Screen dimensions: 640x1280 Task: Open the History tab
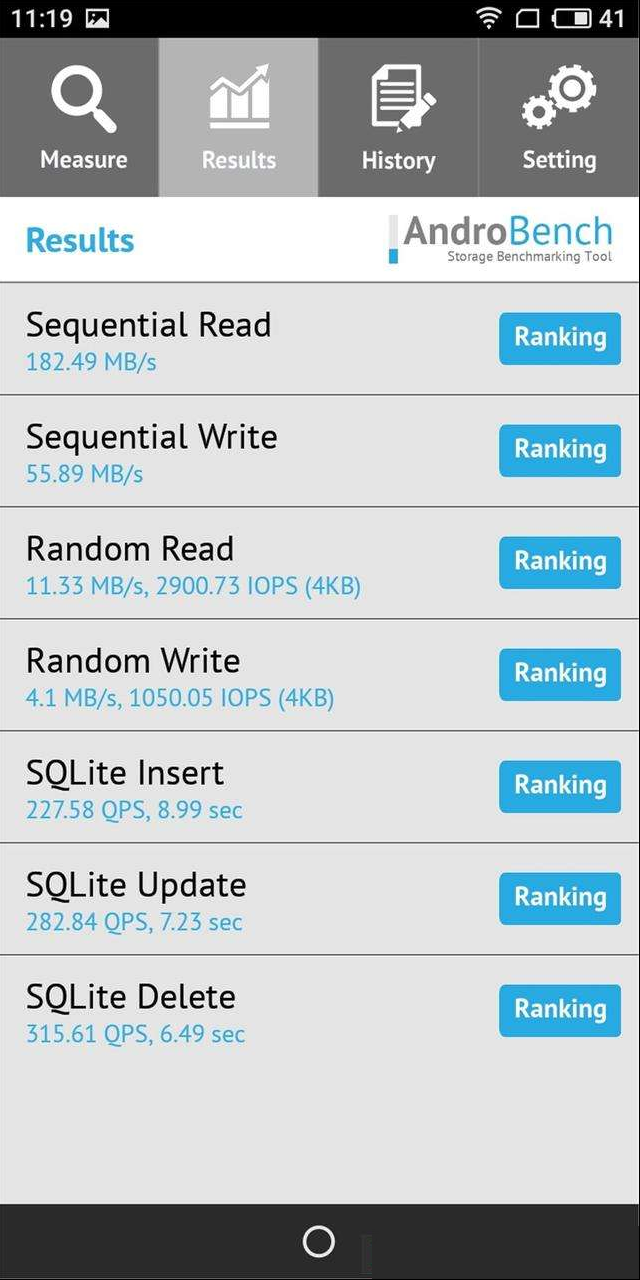[398, 118]
